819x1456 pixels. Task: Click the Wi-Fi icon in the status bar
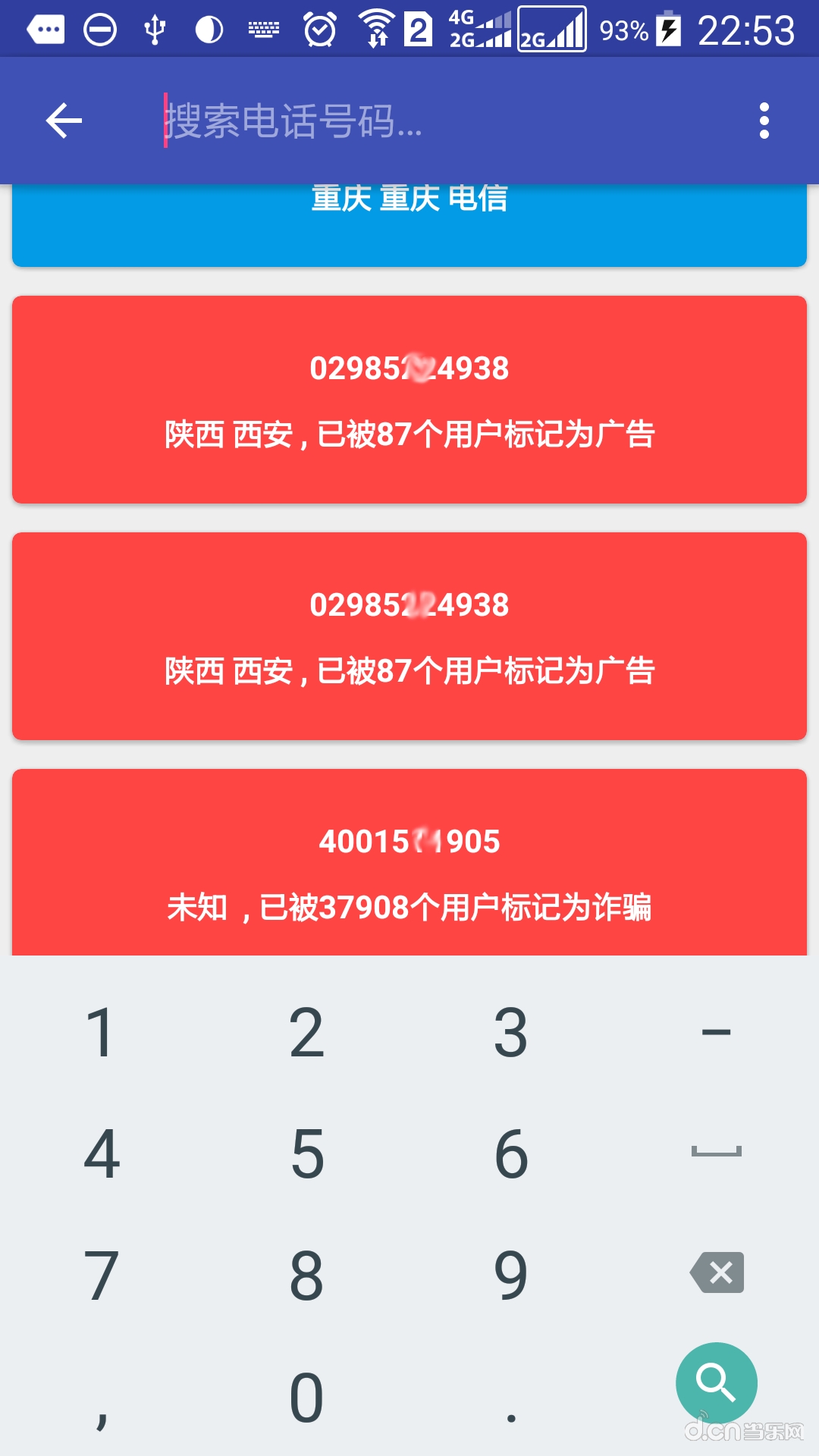pyautogui.click(x=377, y=29)
